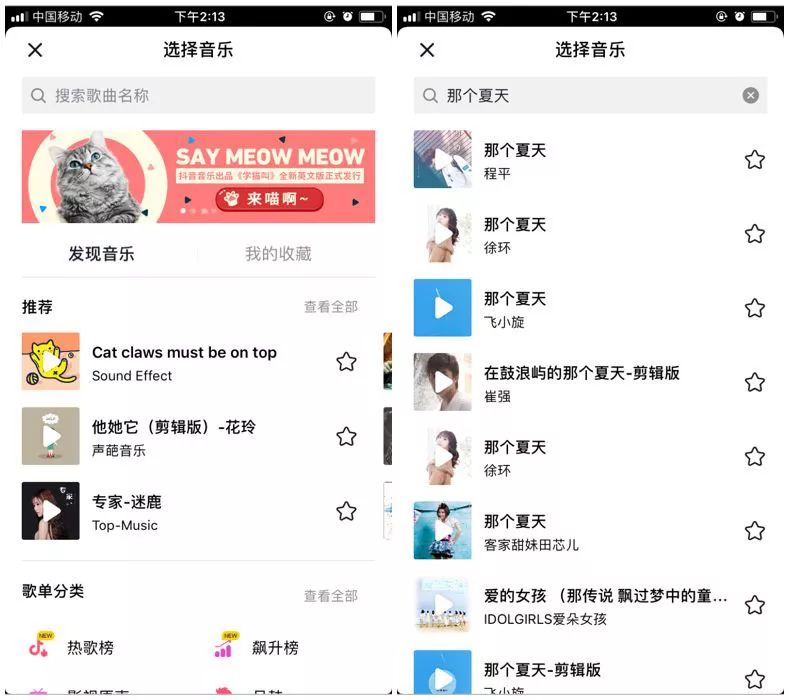Switch to the 我的收藏 tab
The width and height of the screenshot is (789, 700).
tap(278, 254)
